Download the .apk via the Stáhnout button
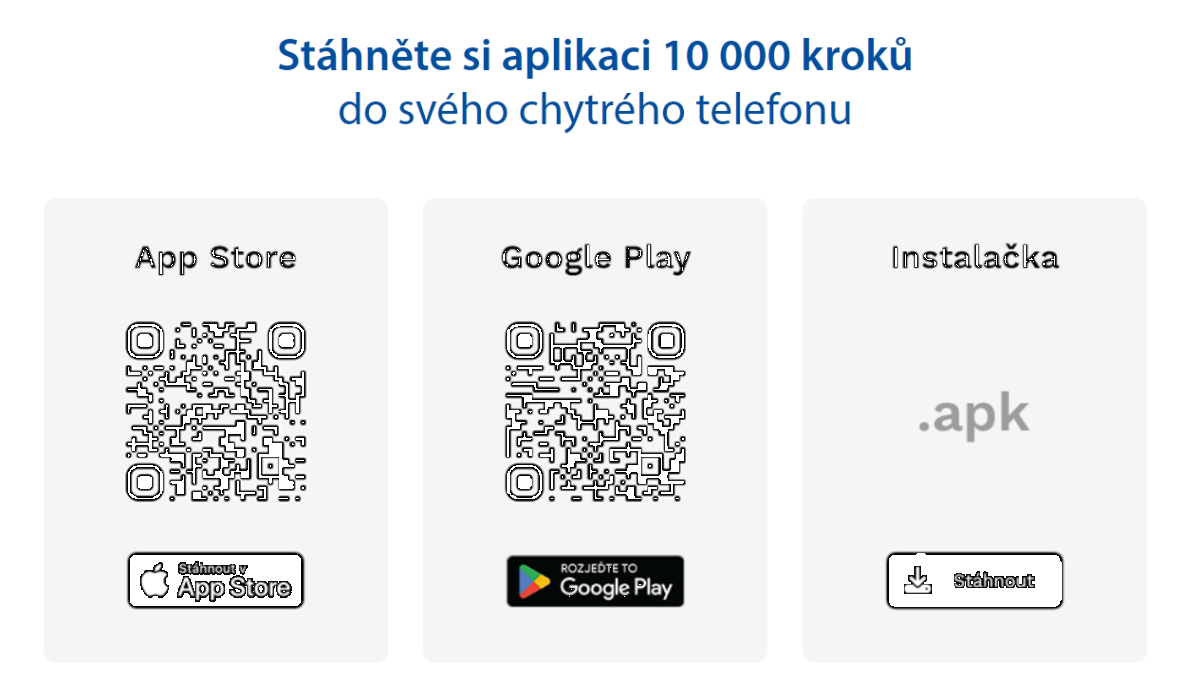Screen dimensions: 1200x695 pos(974,581)
